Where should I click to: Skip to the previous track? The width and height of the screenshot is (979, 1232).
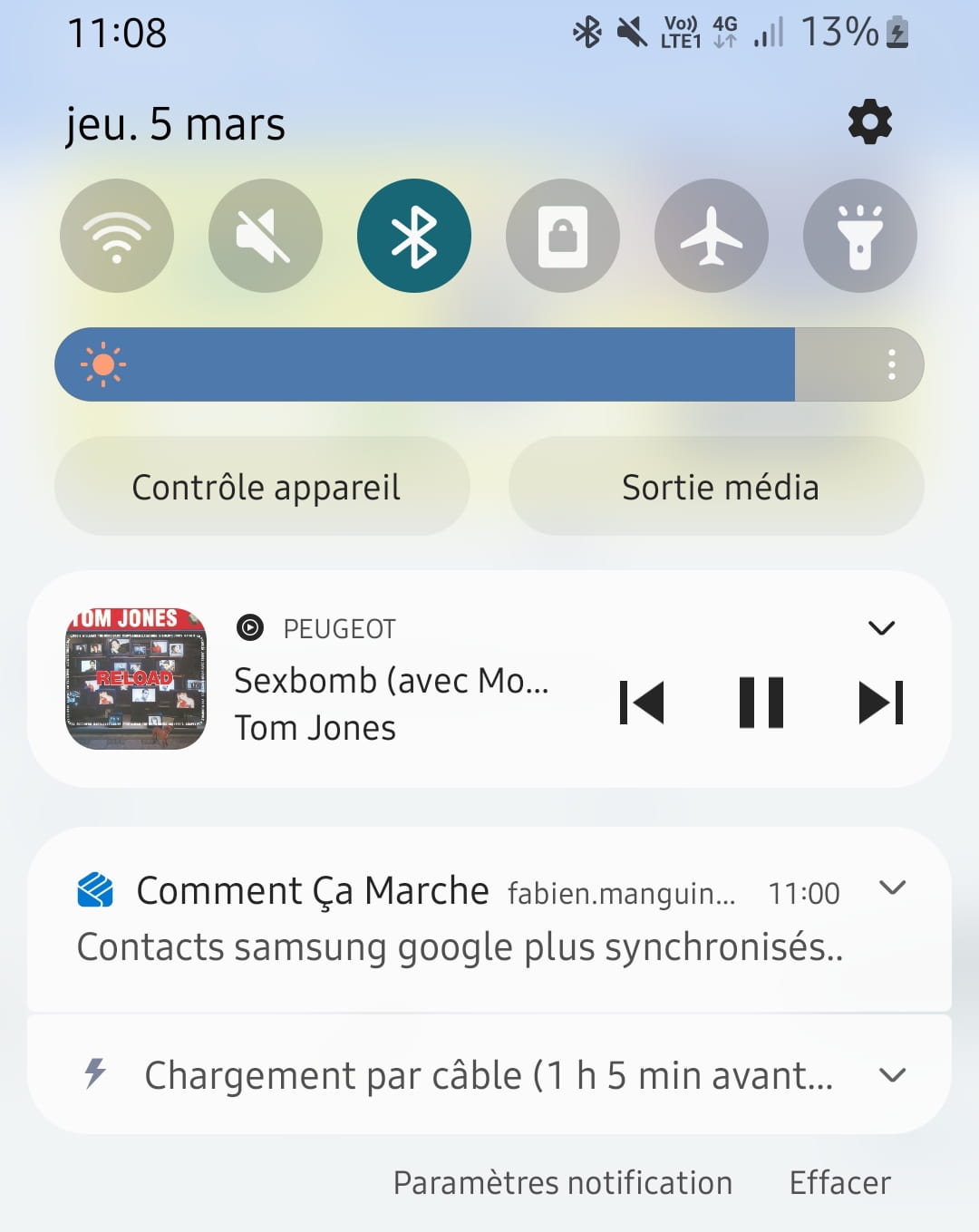pos(642,703)
